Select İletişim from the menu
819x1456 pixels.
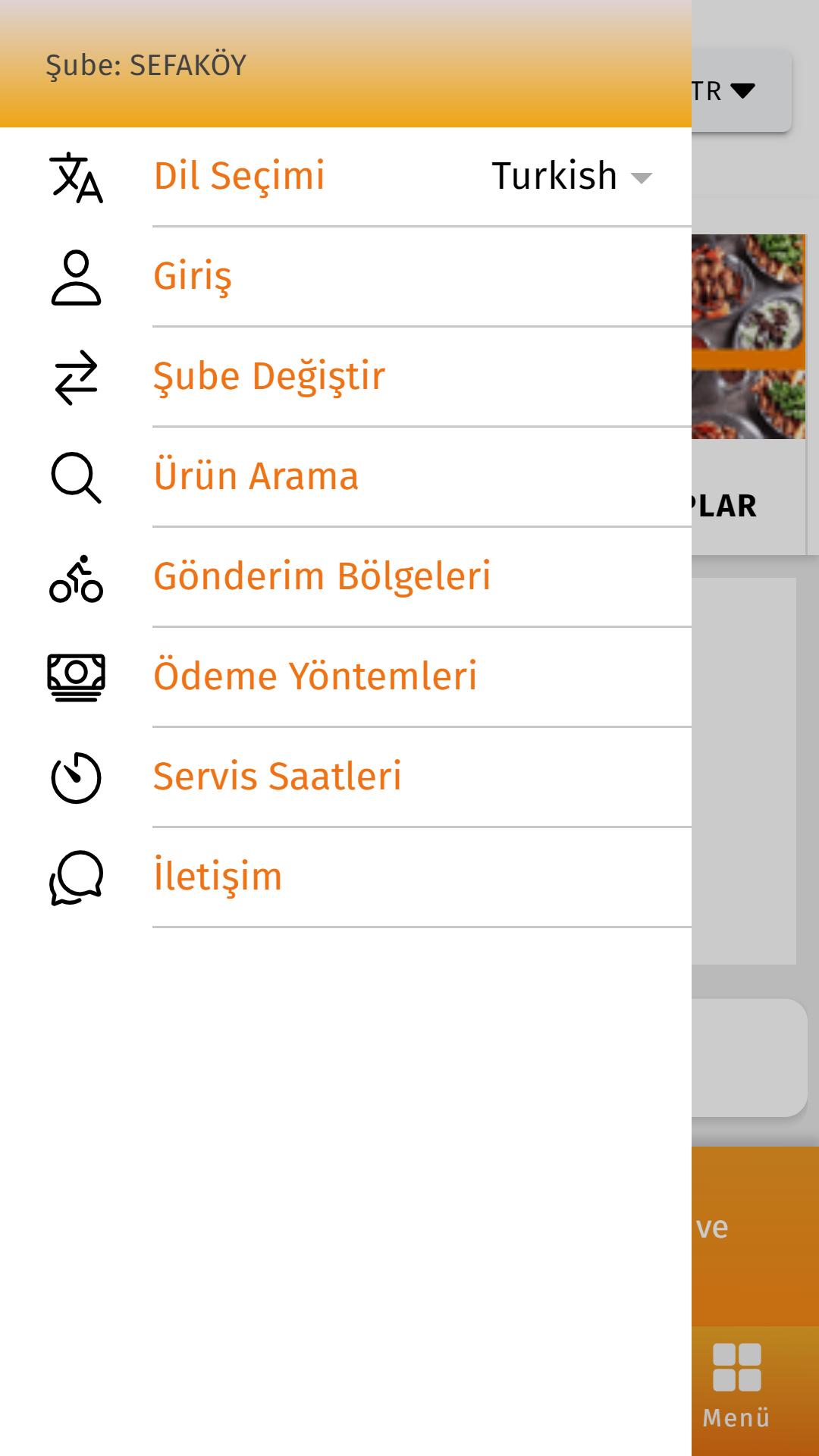(217, 877)
